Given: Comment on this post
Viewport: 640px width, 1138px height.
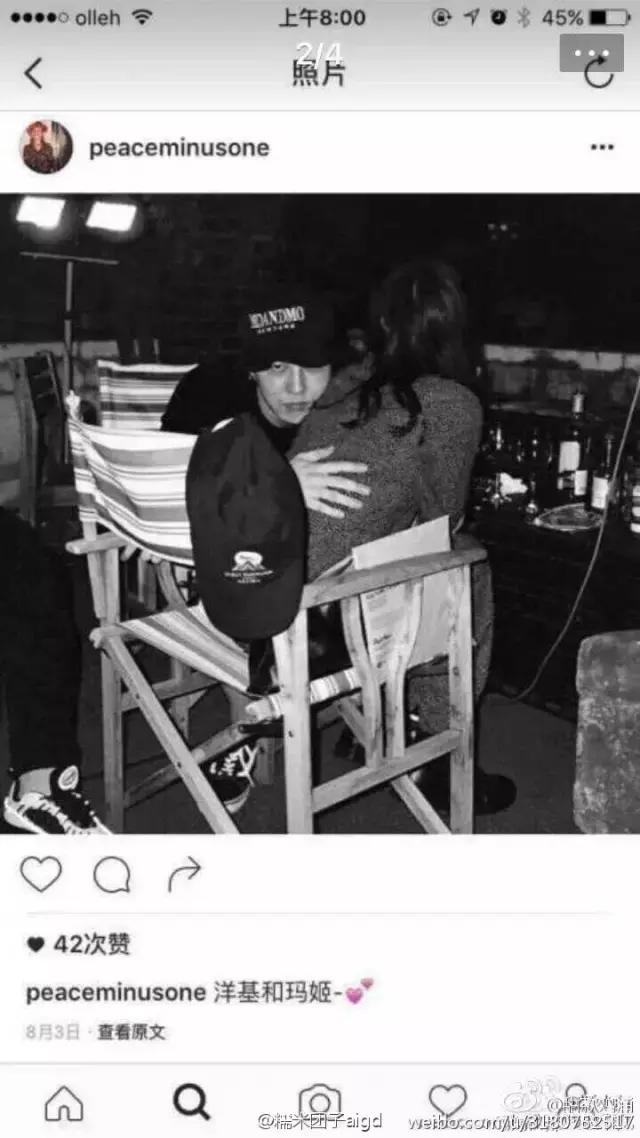Looking at the screenshot, I should [112, 875].
